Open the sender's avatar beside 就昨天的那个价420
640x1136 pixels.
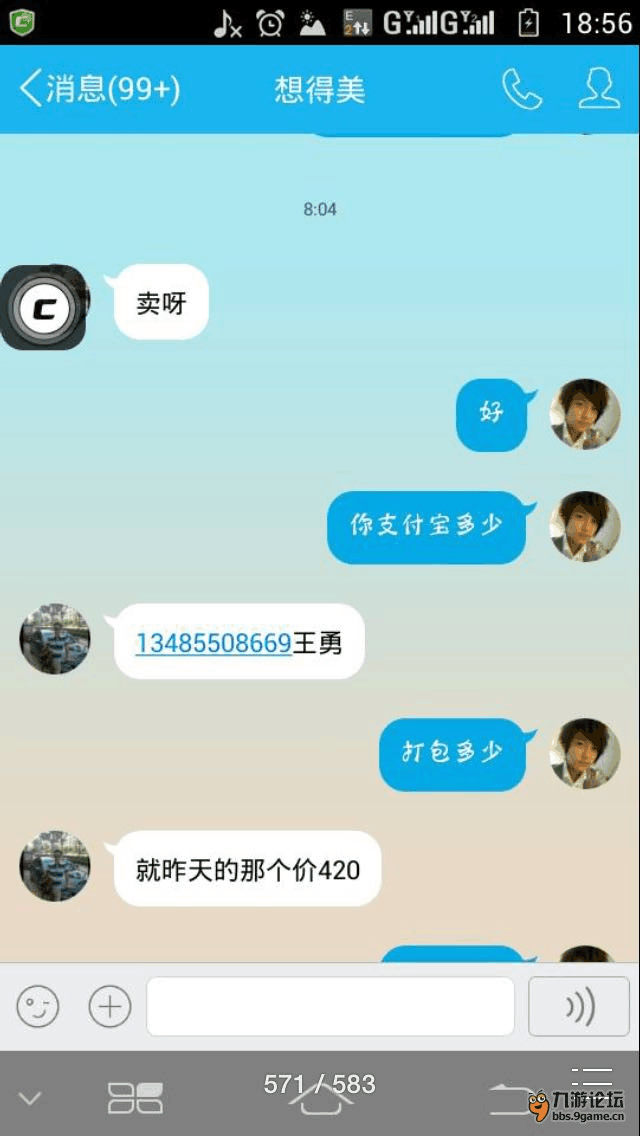click(x=55, y=866)
